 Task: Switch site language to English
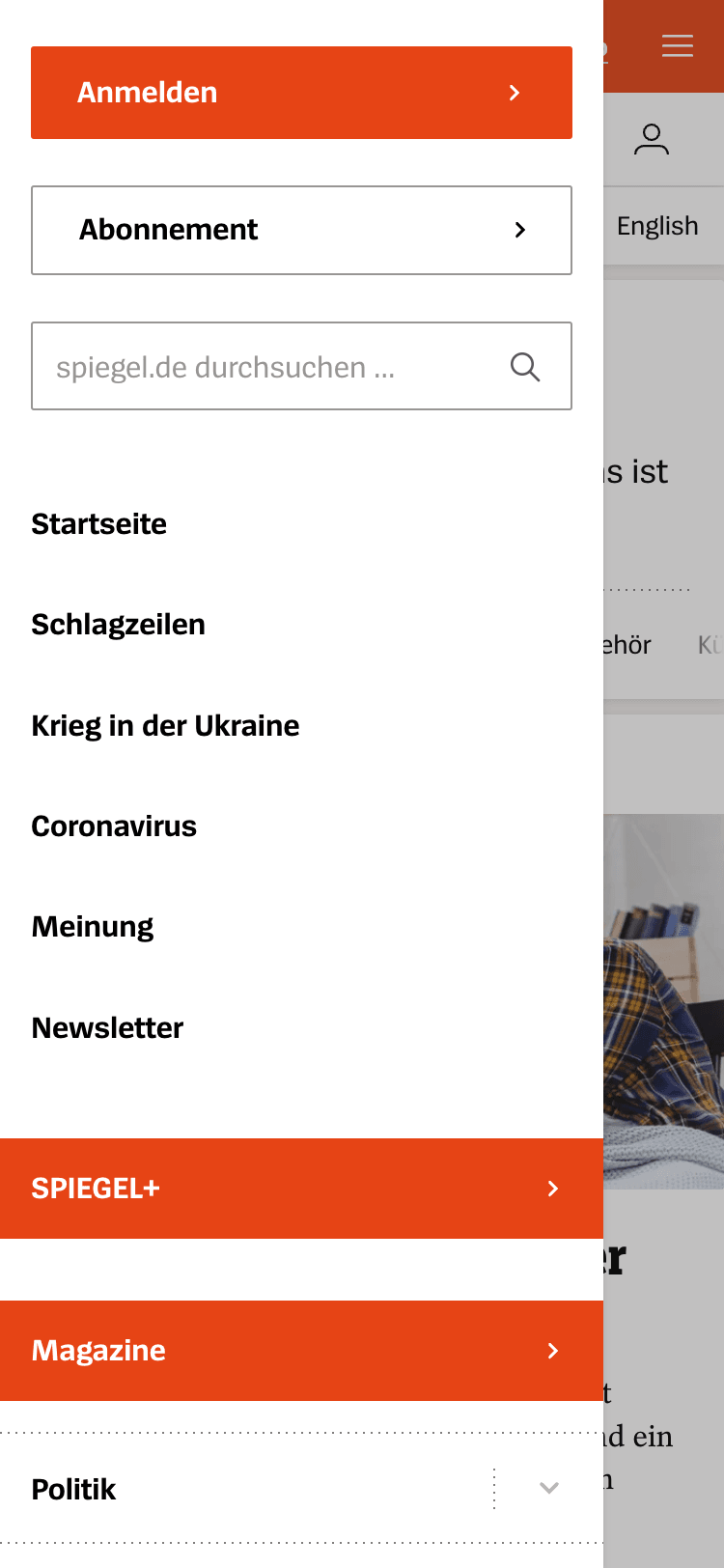[658, 225]
